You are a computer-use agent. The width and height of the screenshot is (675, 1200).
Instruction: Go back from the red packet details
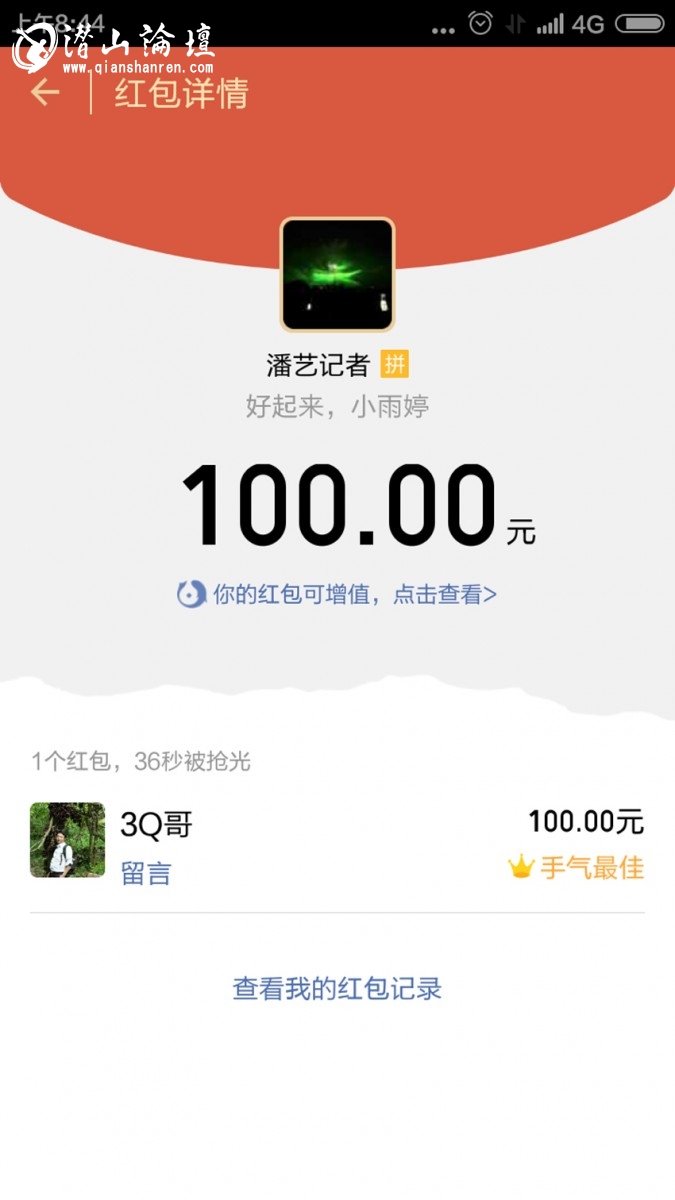(x=45, y=93)
